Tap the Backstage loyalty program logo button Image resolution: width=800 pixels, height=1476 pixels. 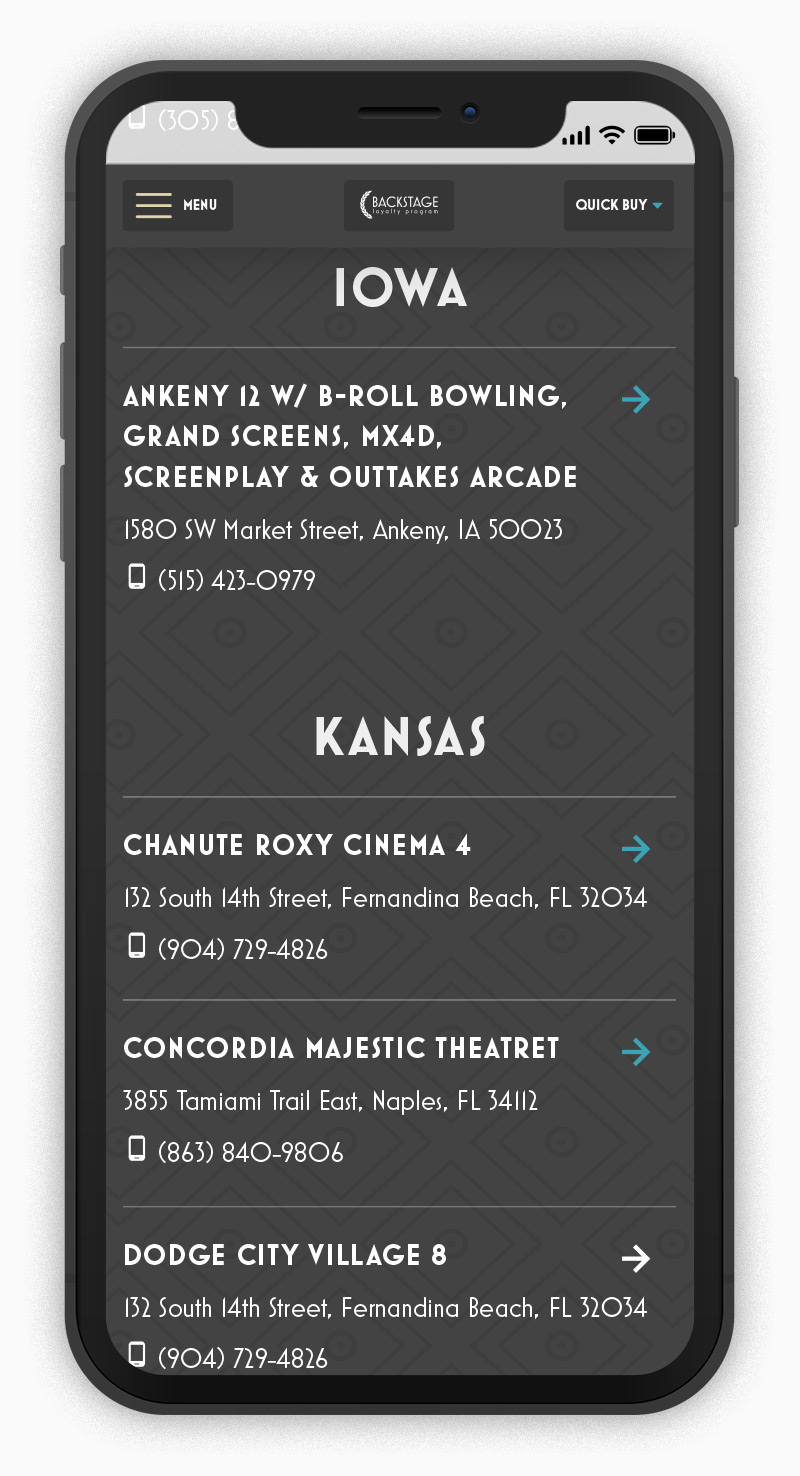(x=399, y=205)
